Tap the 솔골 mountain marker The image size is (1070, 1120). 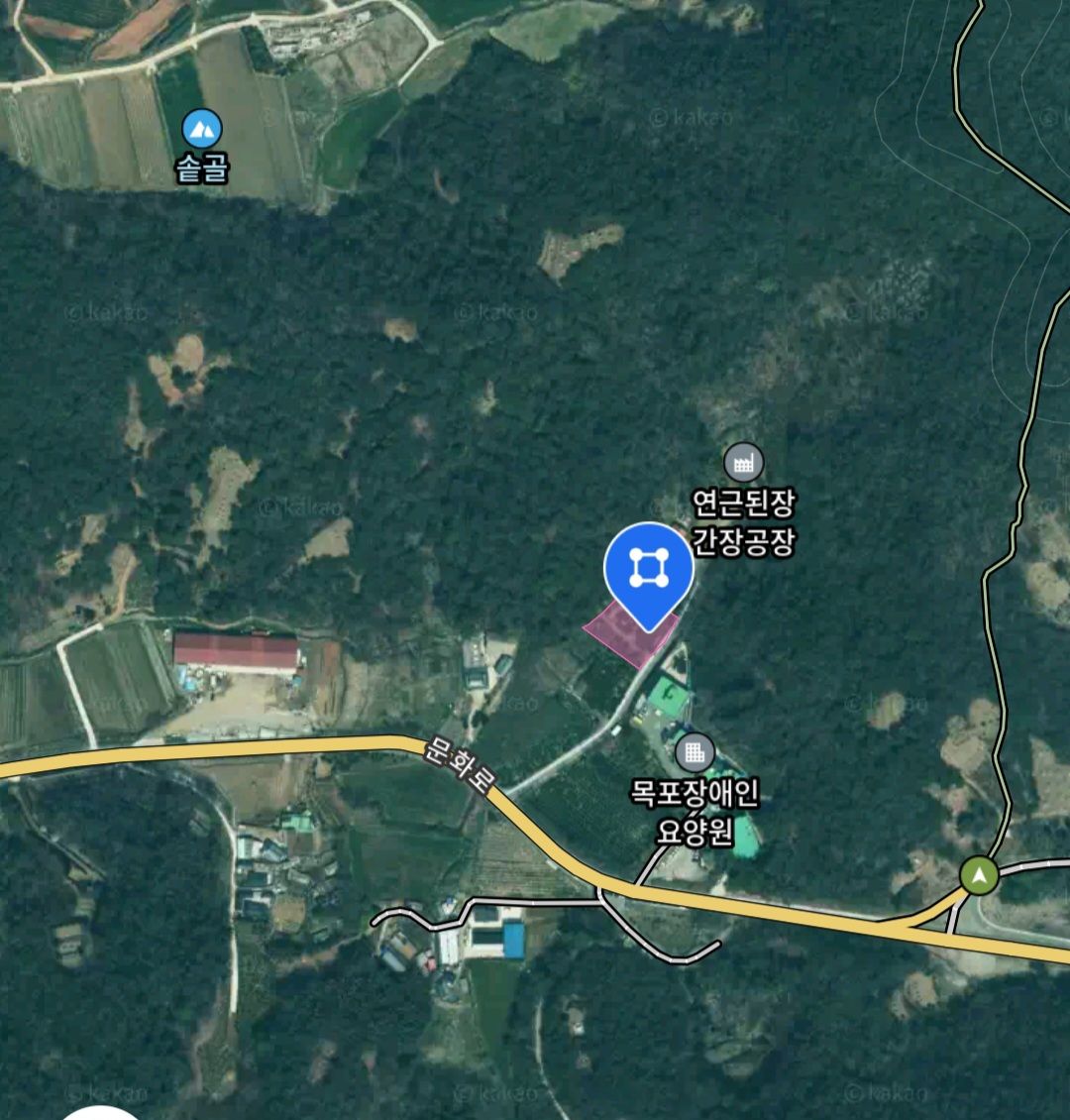[202, 129]
